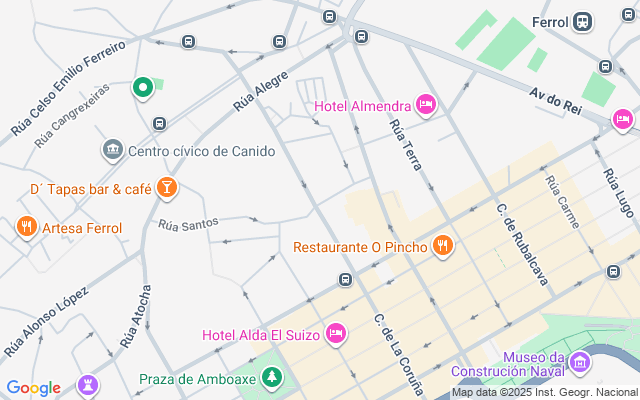Open the Hotel Almendra marker

point(425,104)
